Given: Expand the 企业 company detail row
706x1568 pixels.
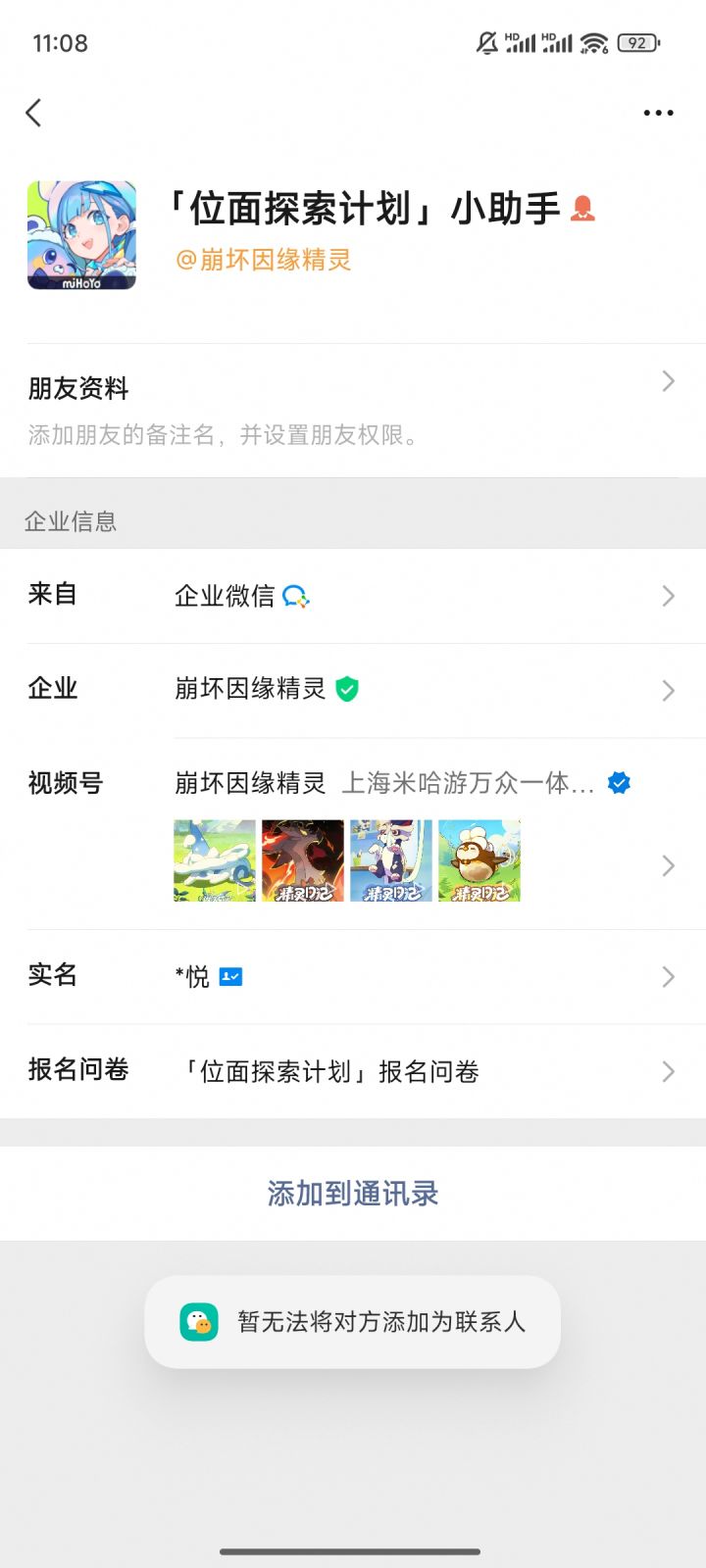Looking at the screenshot, I should point(667,691).
